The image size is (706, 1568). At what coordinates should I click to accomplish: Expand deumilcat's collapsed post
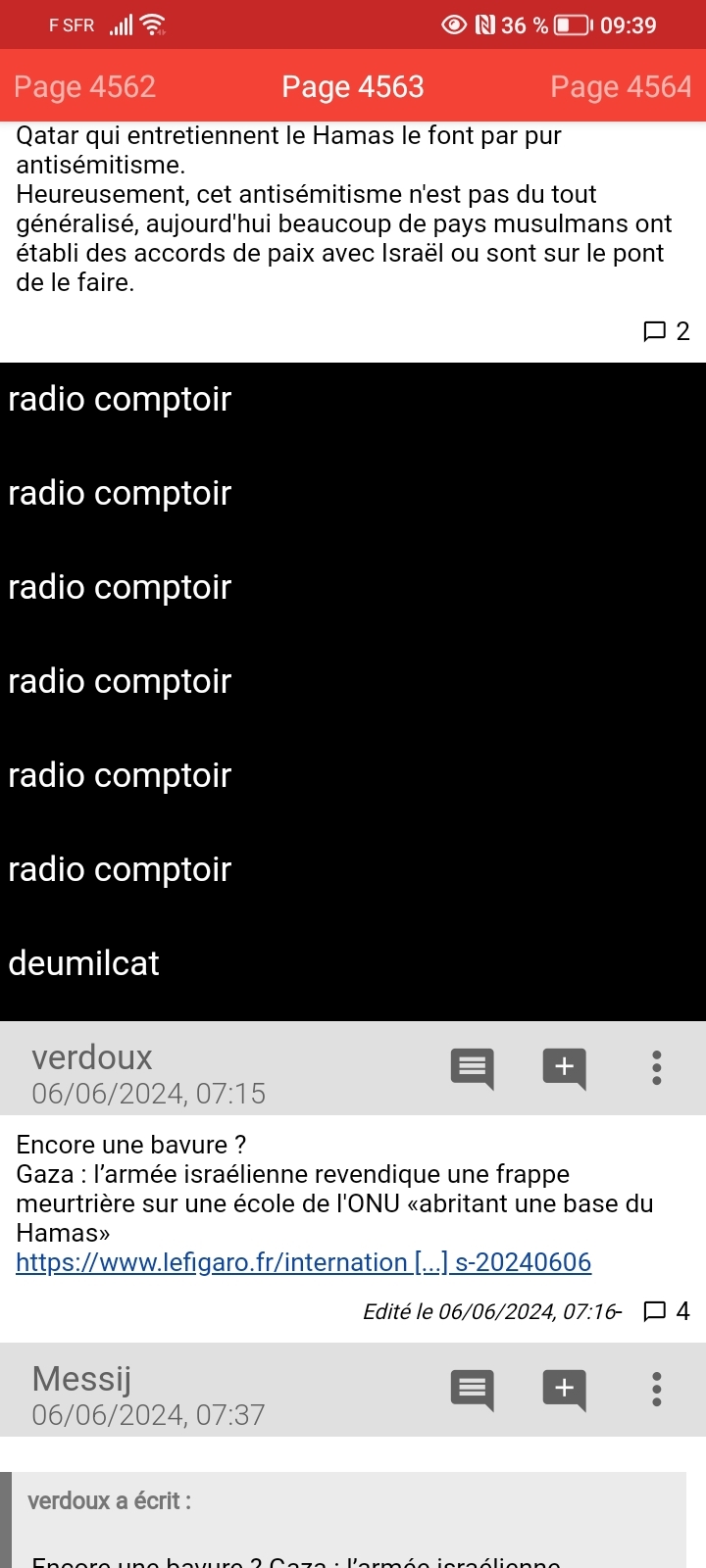[353, 963]
